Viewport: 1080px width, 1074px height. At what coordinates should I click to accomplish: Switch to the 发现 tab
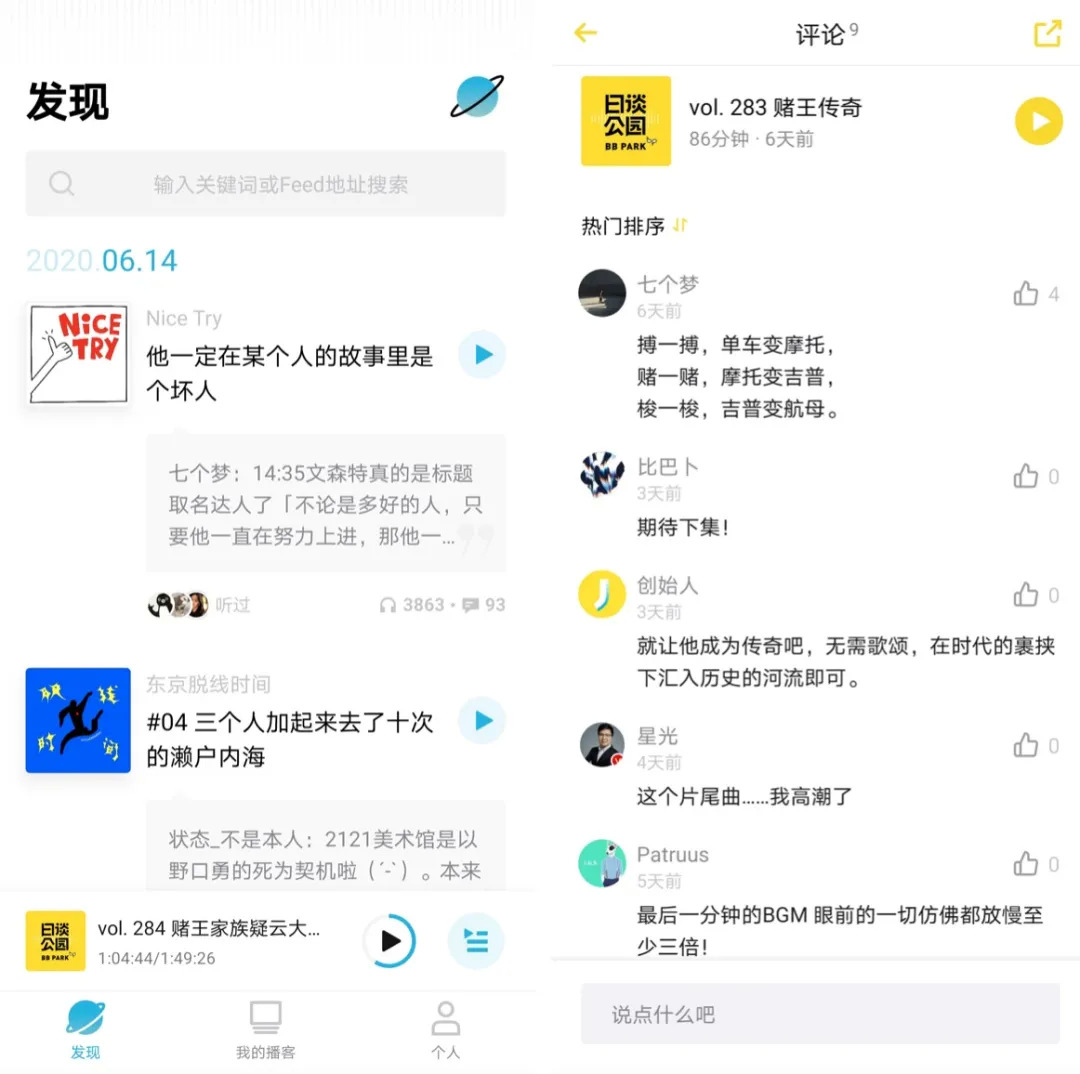click(x=86, y=1030)
